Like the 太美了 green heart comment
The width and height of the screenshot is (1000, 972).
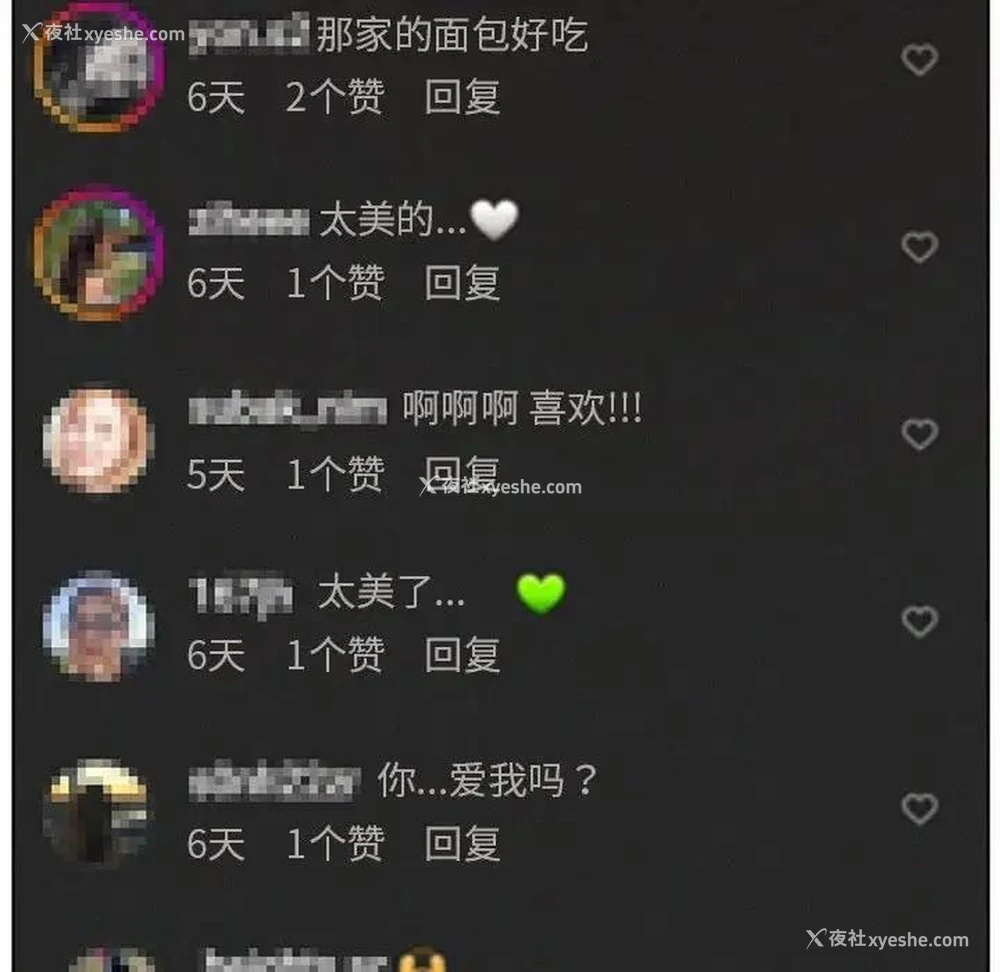pos(919,621)
